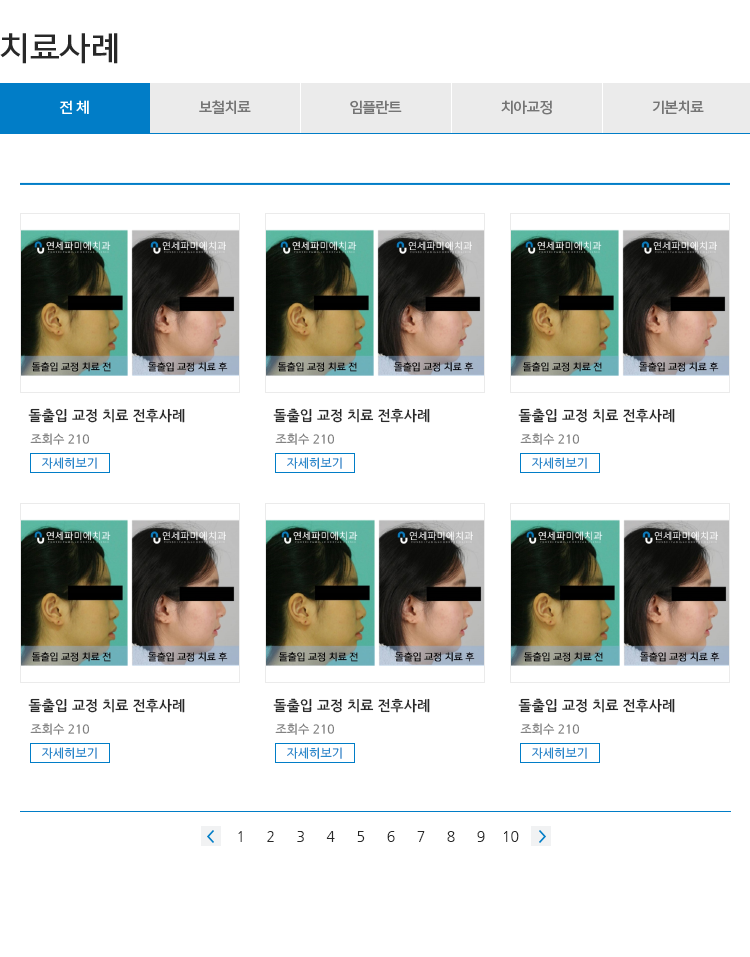The image size is (750, 957).
Task: Open the 임플란트 tab
Action: point(376,108)
